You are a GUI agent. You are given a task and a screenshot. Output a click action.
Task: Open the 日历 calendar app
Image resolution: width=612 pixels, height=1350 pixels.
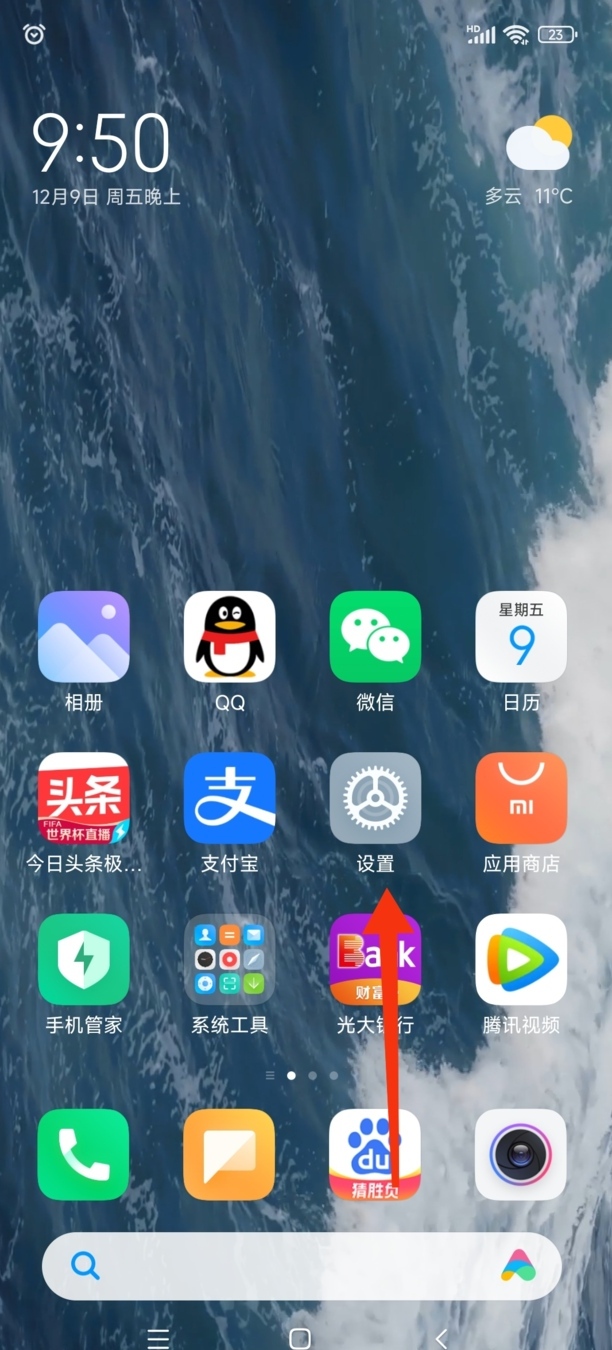pyautogui.click(x=521, y=637)
